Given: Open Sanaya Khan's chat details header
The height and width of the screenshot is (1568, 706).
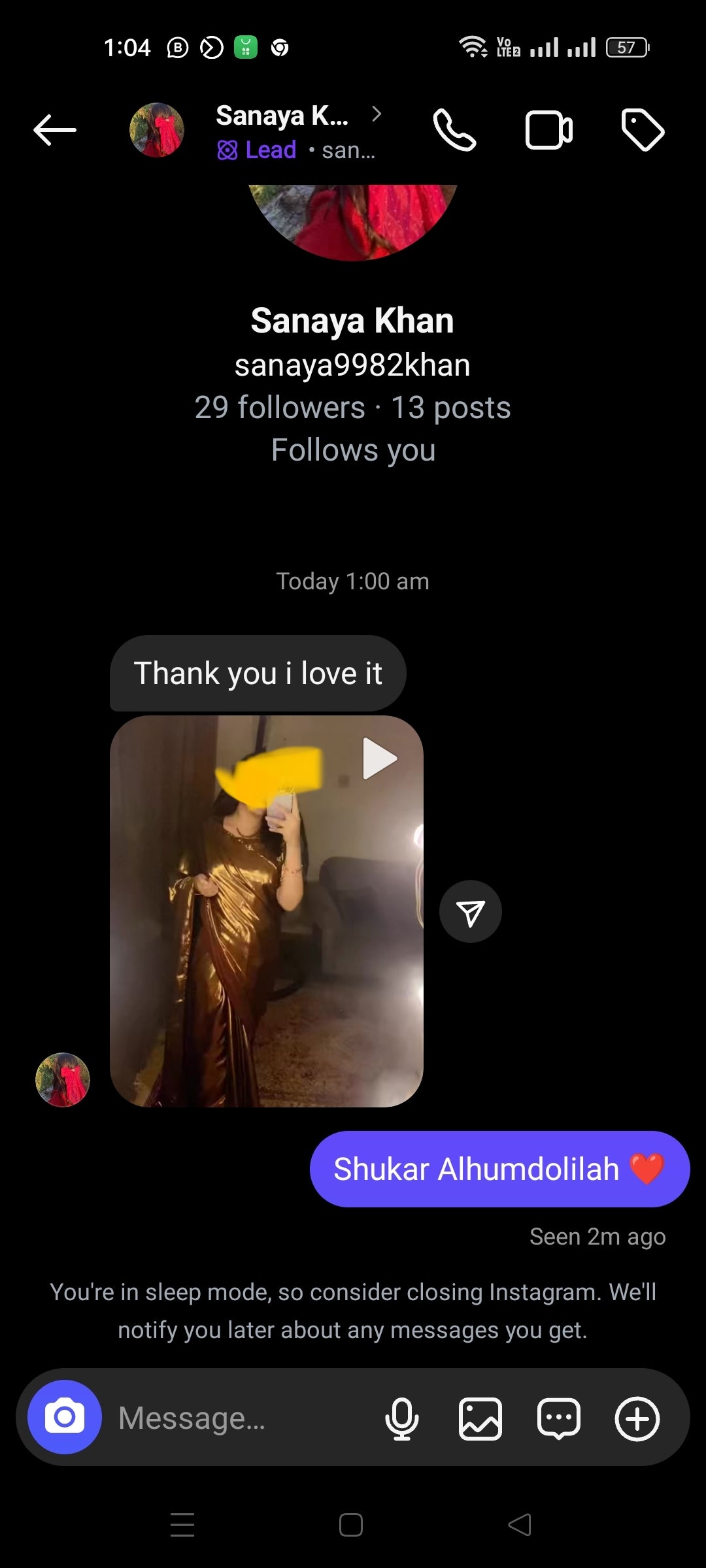Looking at the screenshot, I should [282, 131].
